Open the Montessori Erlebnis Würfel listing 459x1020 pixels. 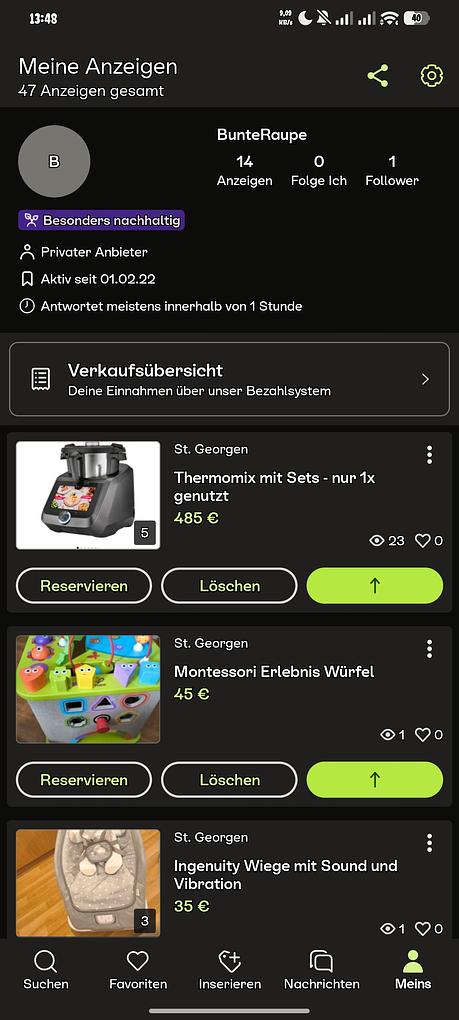pyautogui.click(x=274, y=671)
